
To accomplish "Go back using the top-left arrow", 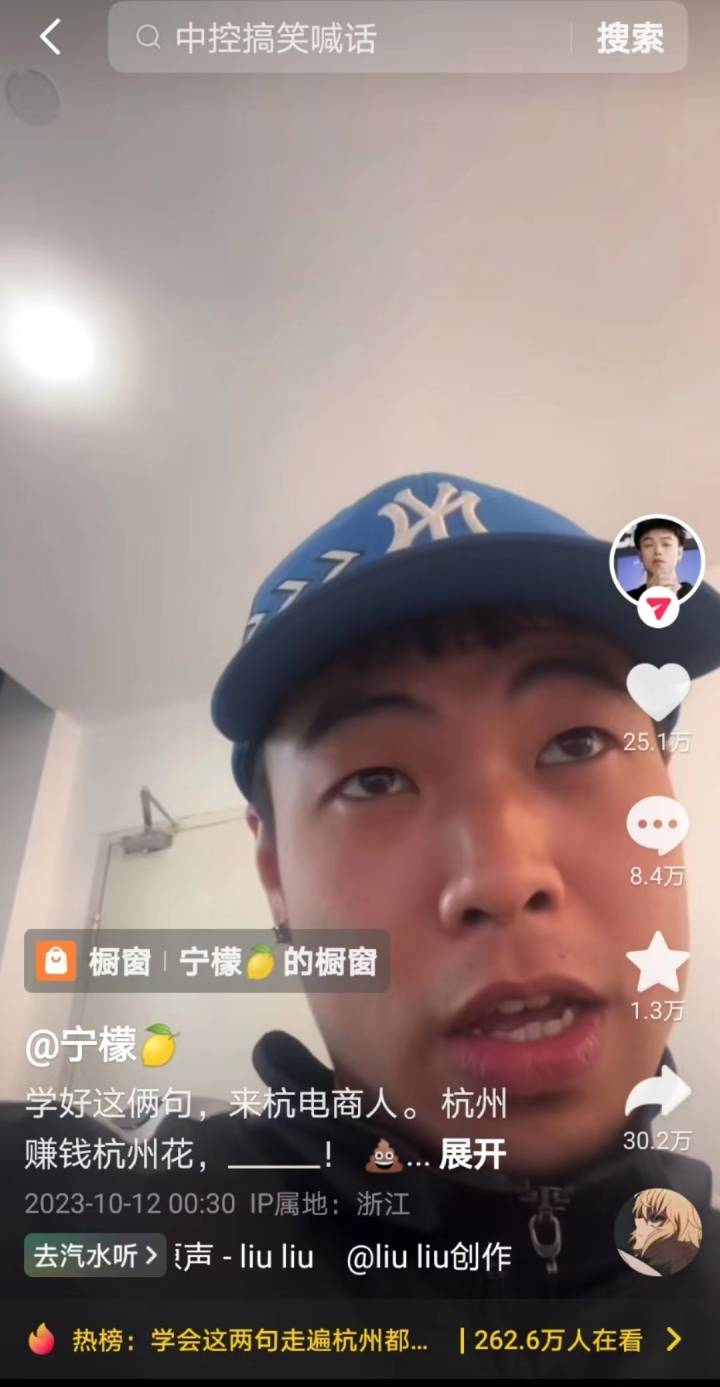I will click(50, 38).
